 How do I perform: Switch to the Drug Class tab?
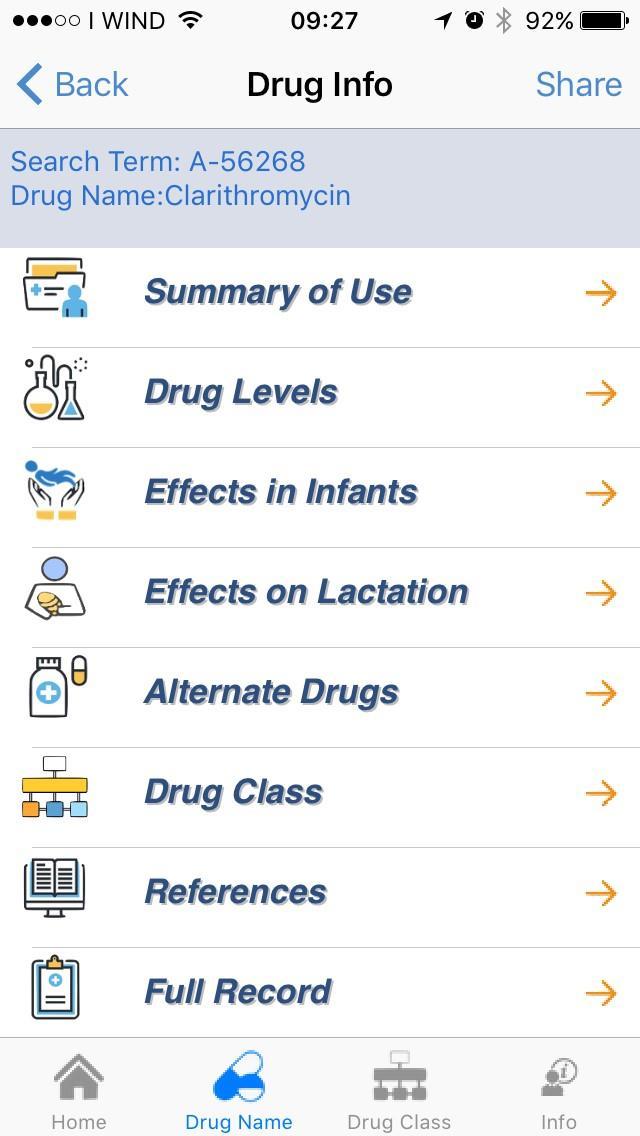click(399, 1090)
